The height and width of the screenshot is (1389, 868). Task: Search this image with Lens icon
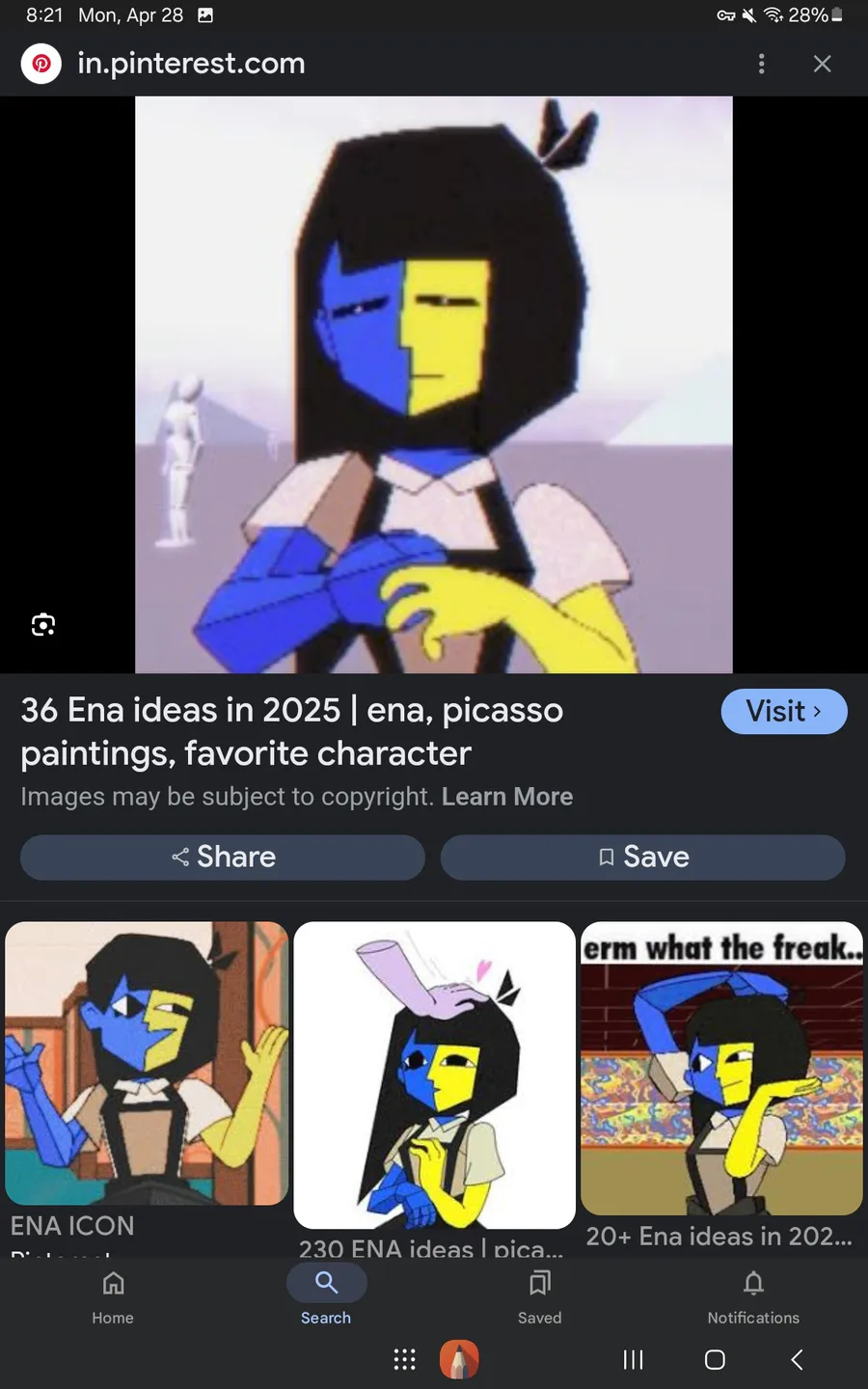tap(43, 625)
